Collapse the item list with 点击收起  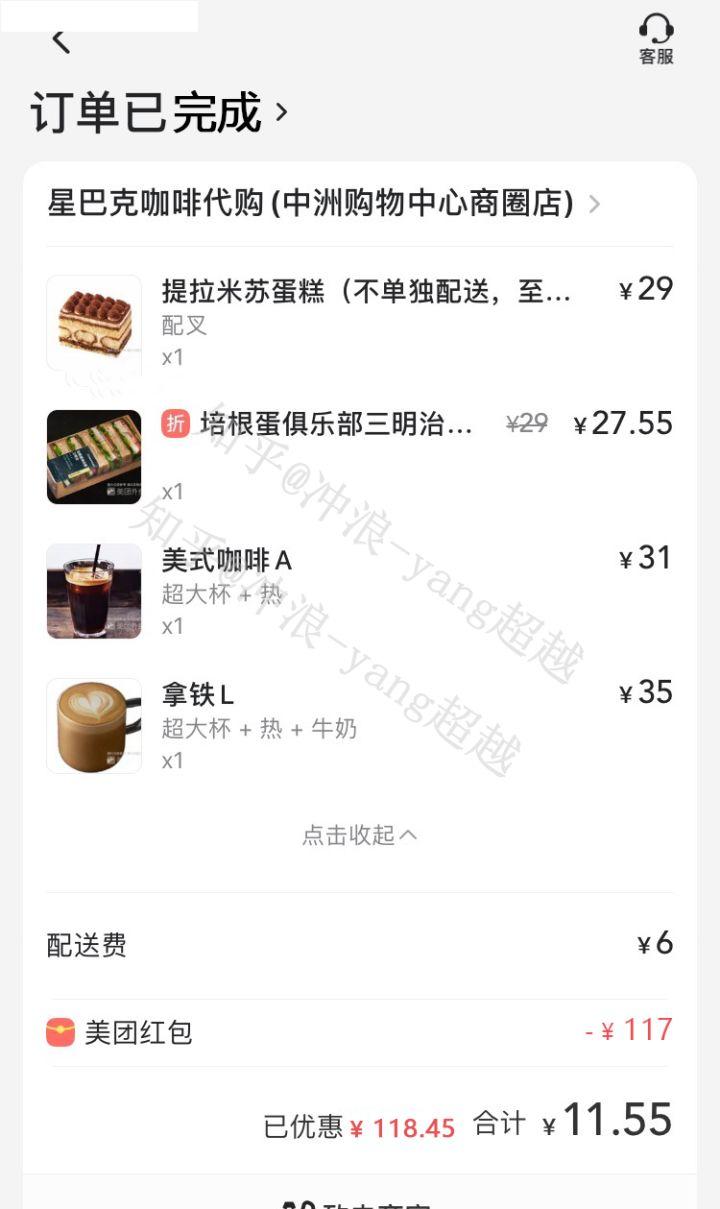[359, 835]
